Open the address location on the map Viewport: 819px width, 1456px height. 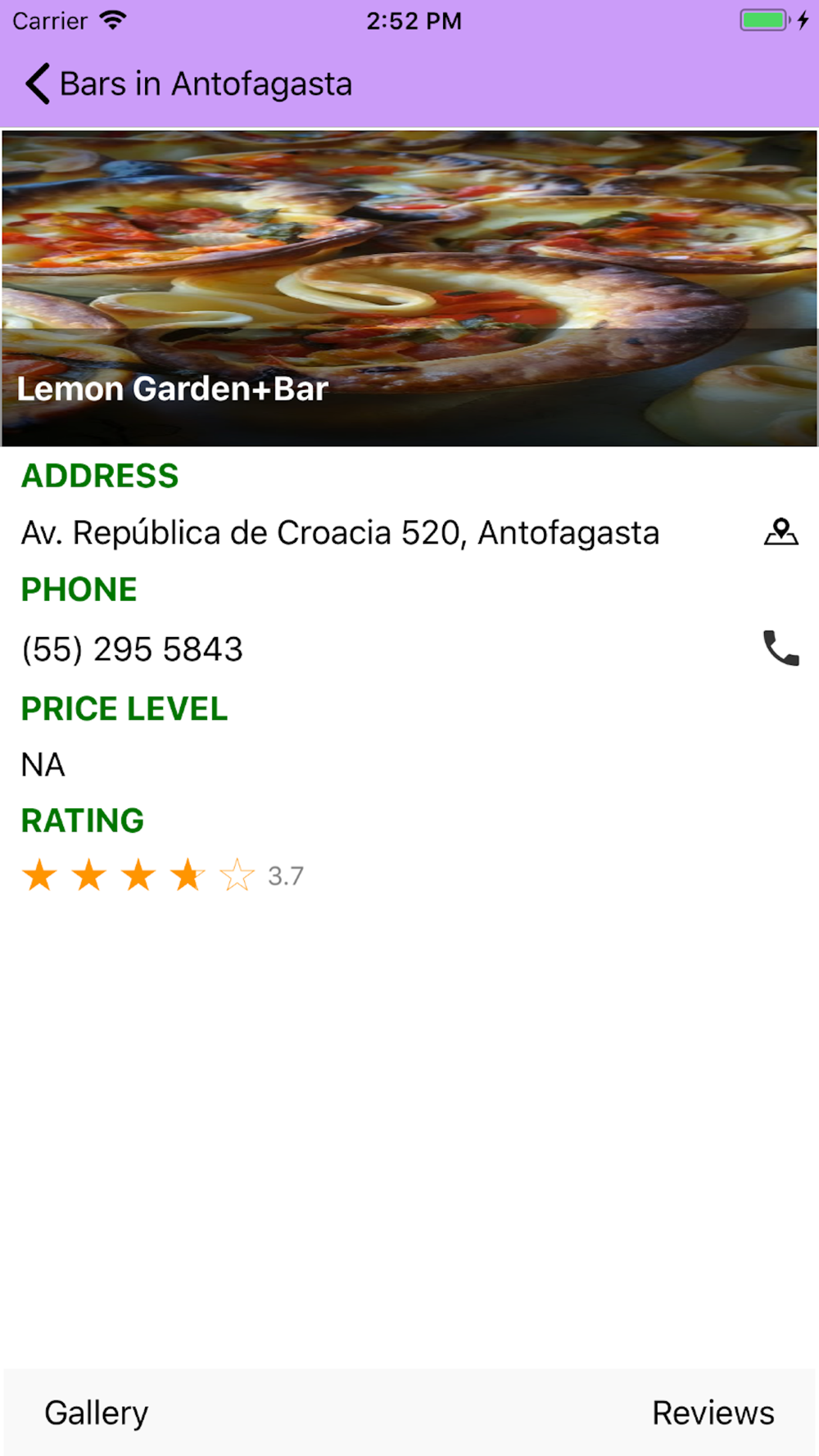(781, 532)
